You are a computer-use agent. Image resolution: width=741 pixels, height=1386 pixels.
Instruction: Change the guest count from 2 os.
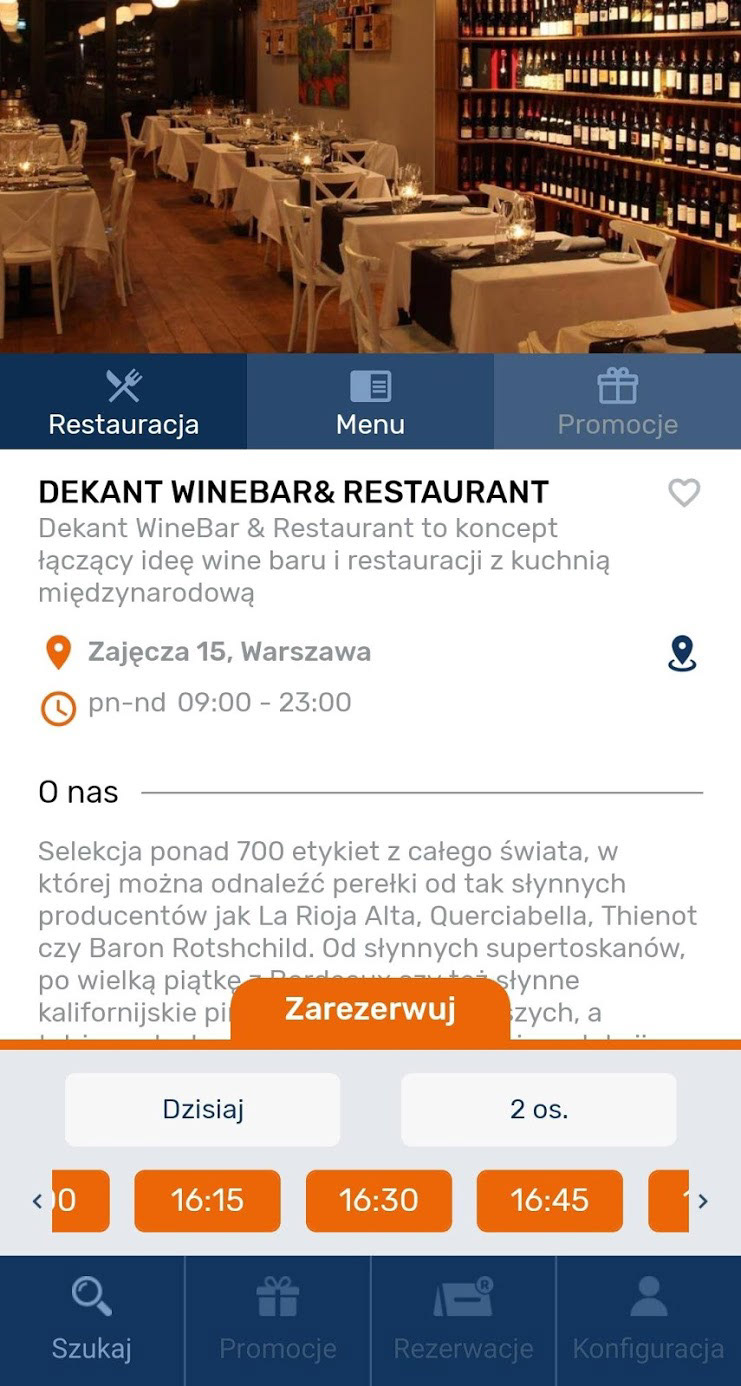(538, 1109)
